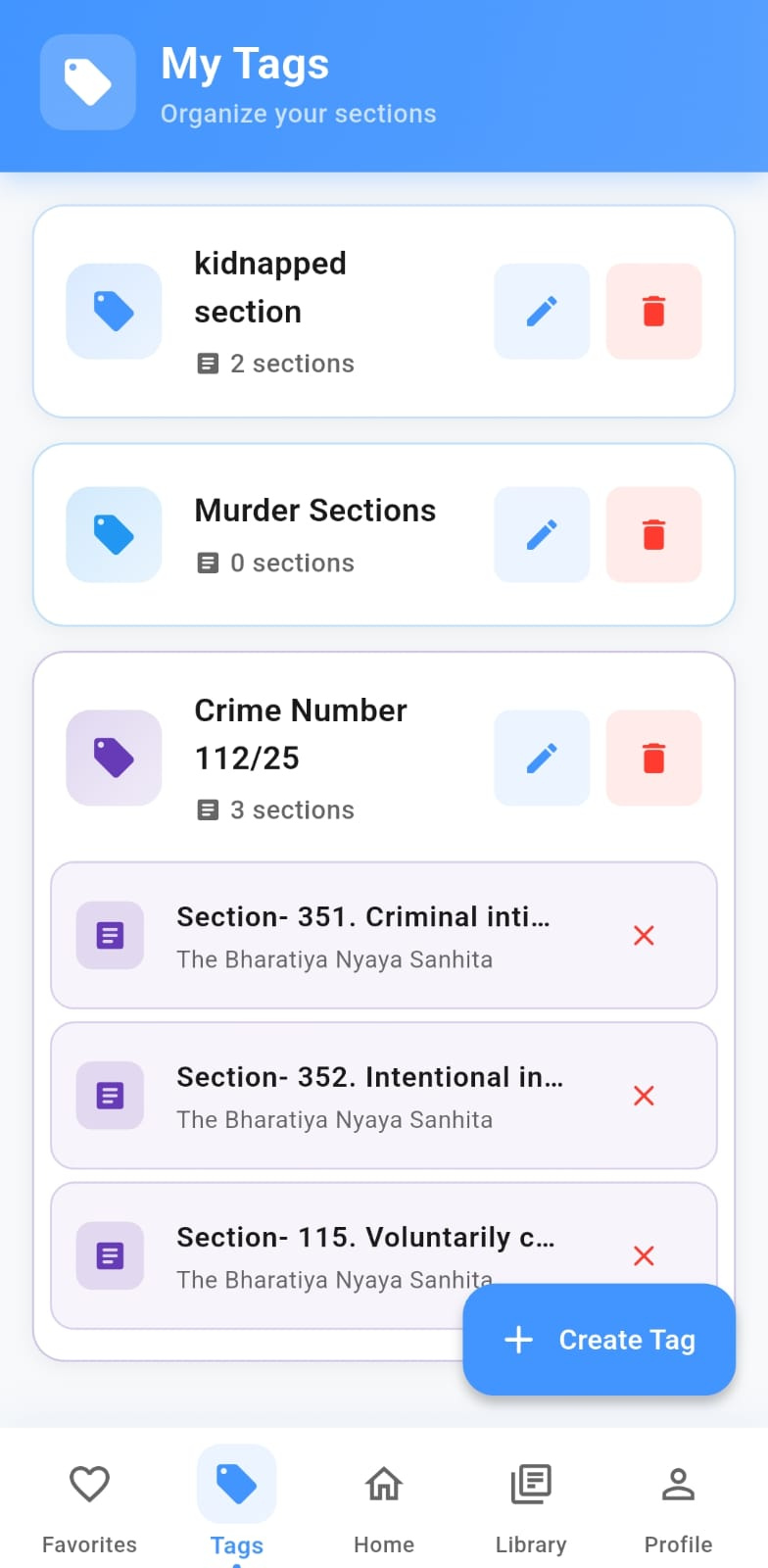Click the tag icon in the My Tags header
Screen dimensions: 768x1568
pyautogui.click(x=87, y=82)
